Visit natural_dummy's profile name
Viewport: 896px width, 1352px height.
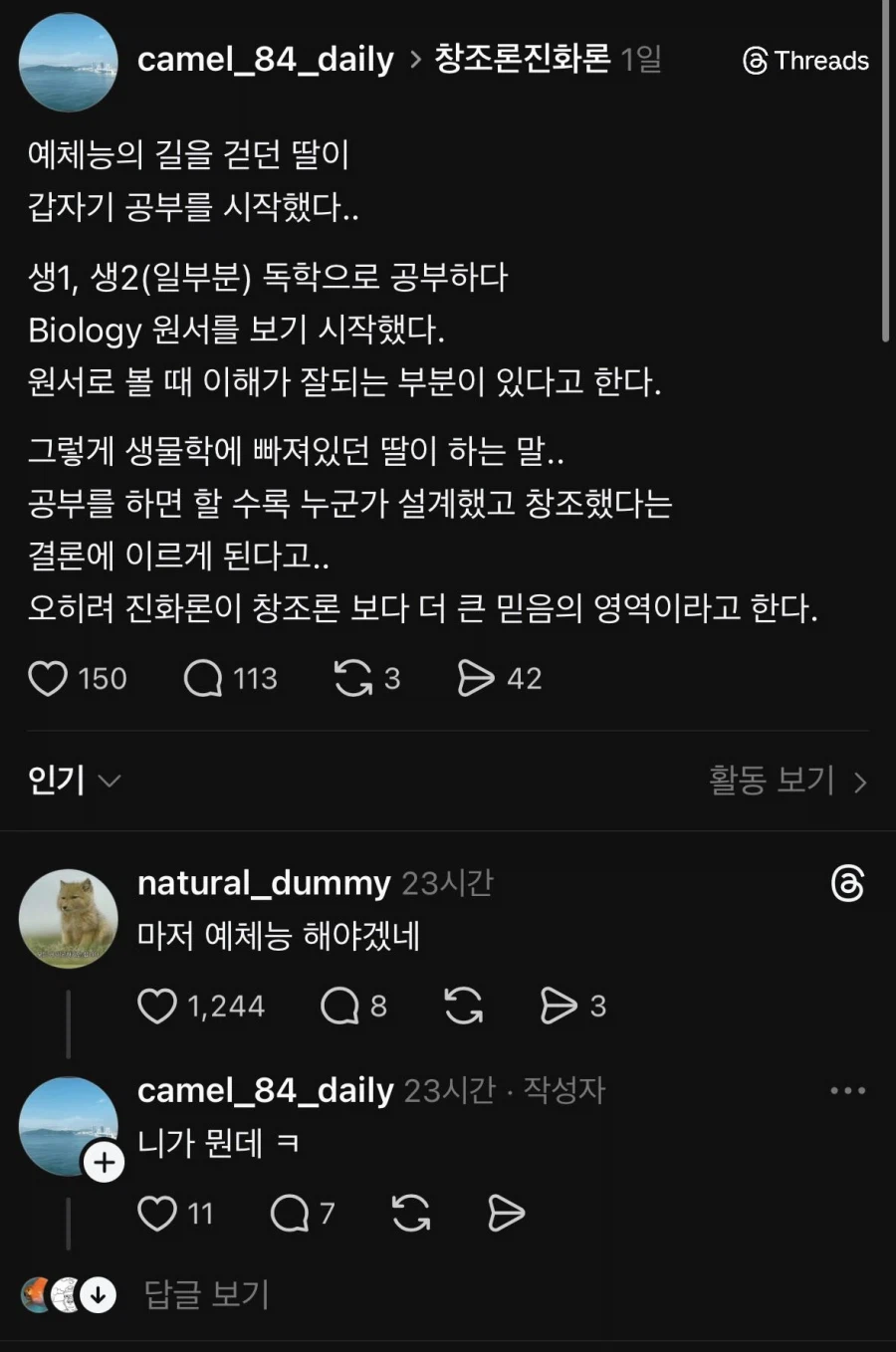coord(264,883)
